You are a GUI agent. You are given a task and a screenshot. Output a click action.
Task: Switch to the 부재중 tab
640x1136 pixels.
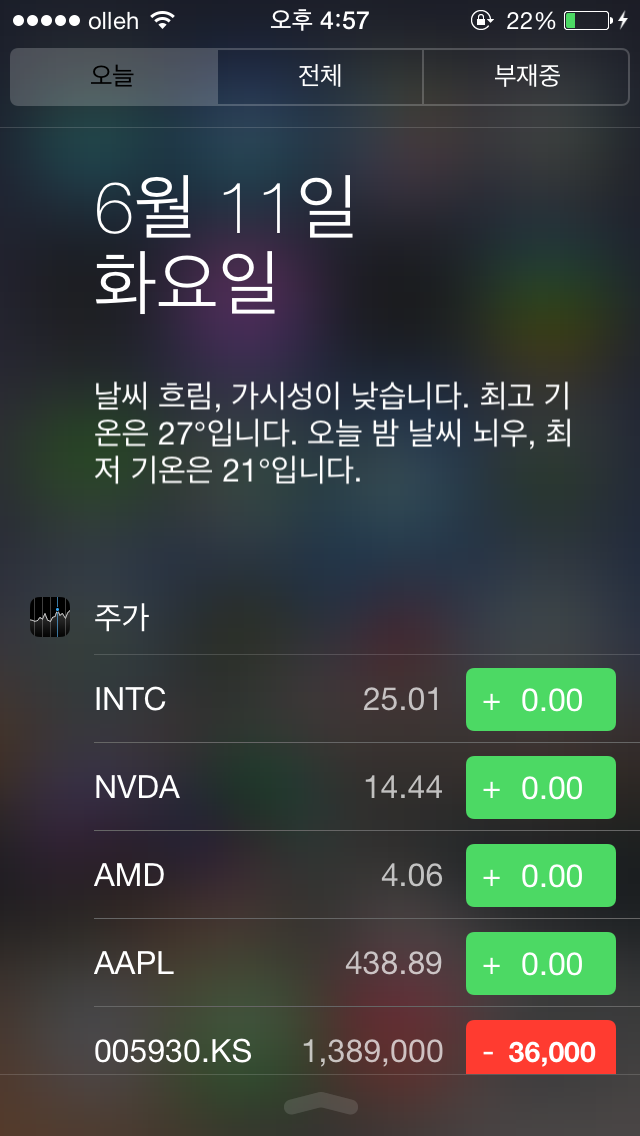526,77
